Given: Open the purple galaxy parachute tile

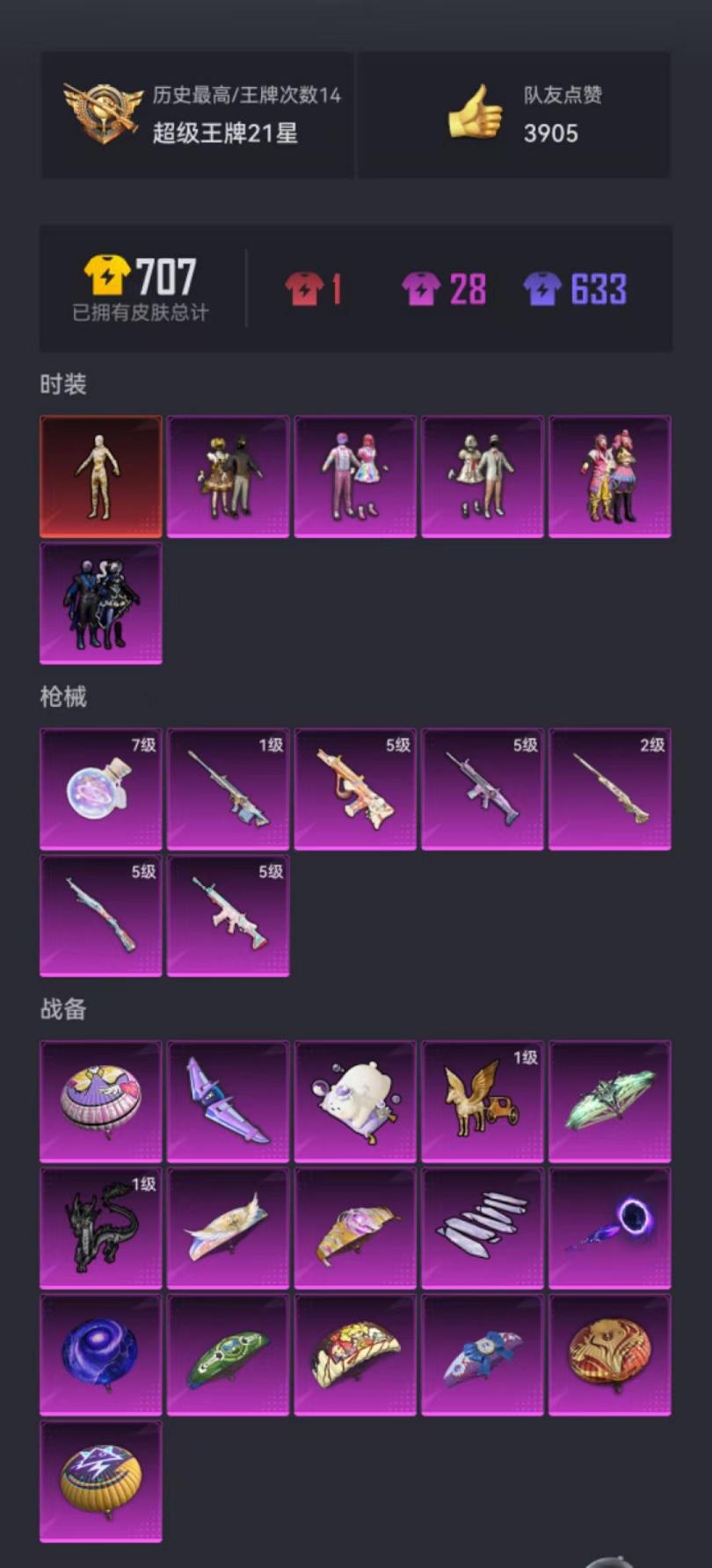Looking at the screenshot, I should click(x=101, y=1355).
